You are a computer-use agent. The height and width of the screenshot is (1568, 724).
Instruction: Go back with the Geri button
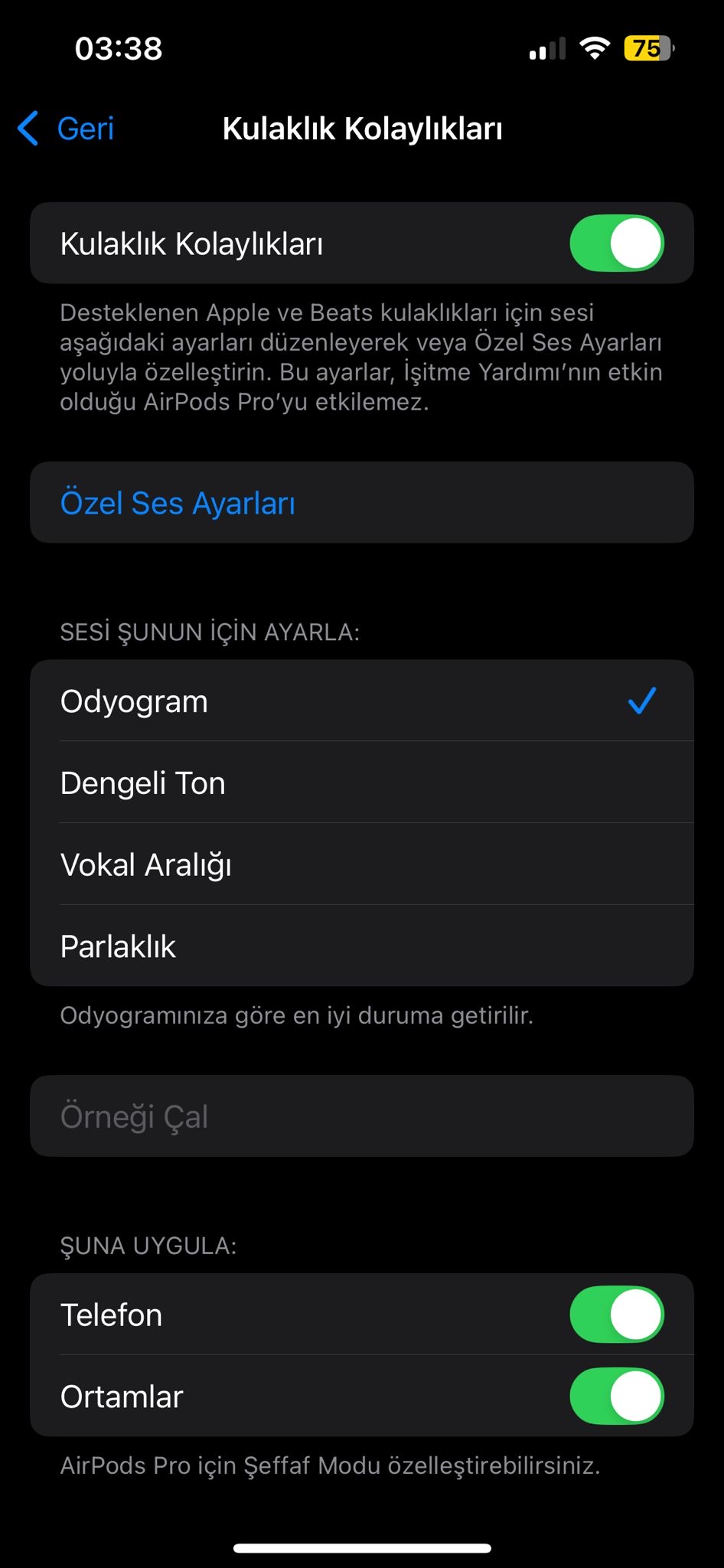point(66,128)
